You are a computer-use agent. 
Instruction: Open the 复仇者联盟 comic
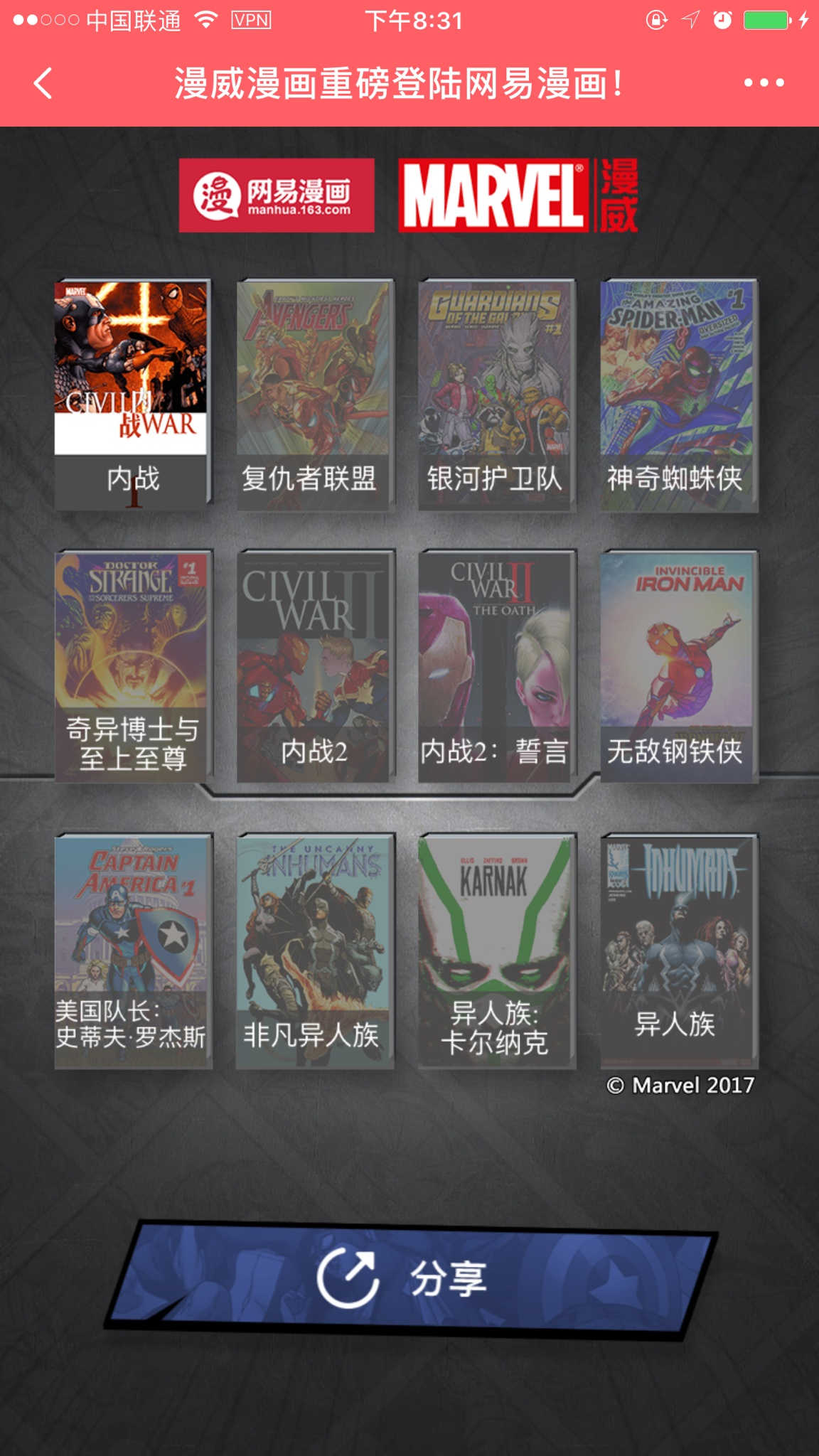(x=314, y=393)
